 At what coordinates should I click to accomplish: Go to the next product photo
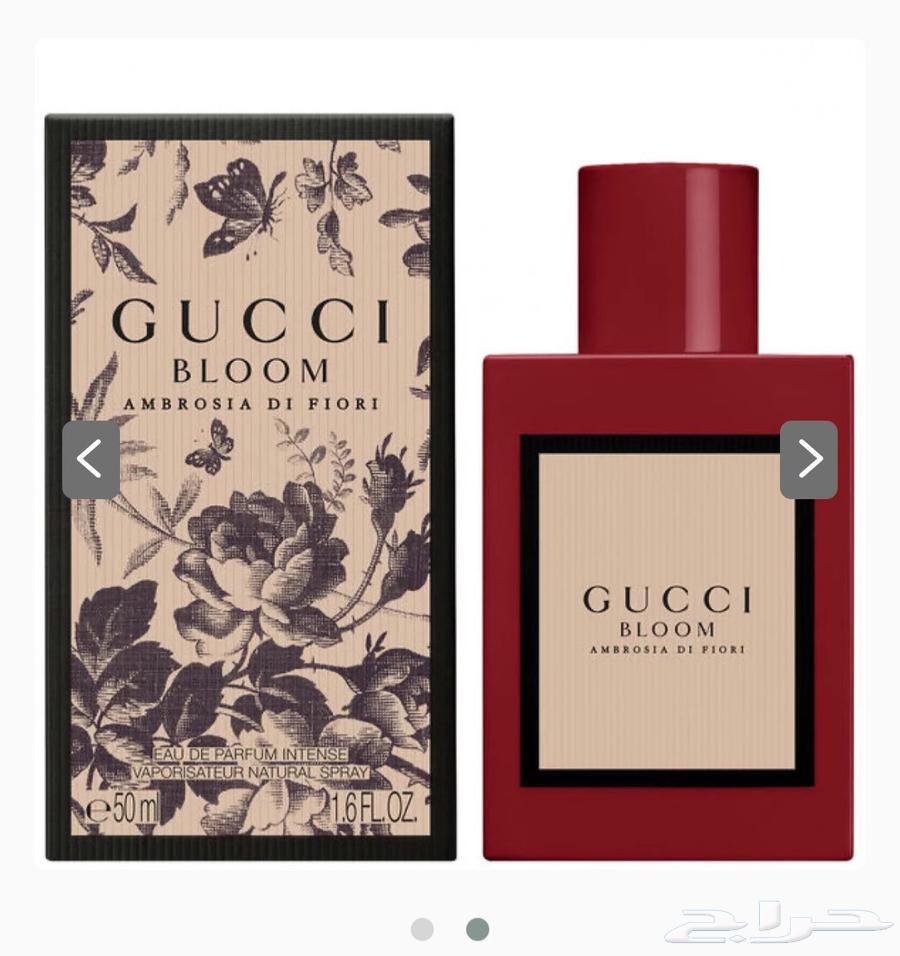tap(808, 460)
